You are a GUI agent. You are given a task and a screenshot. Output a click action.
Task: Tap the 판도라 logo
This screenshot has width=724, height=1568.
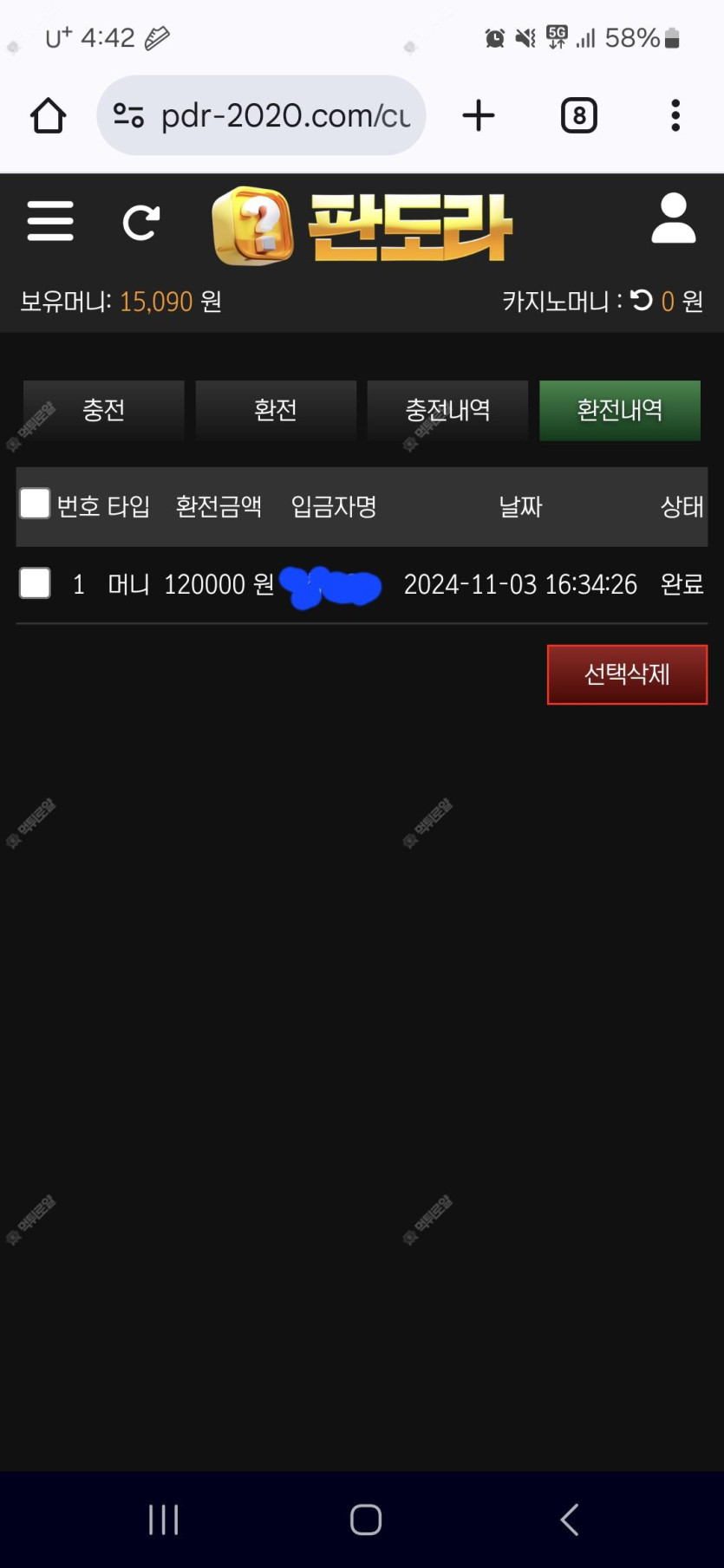(362, 226)
